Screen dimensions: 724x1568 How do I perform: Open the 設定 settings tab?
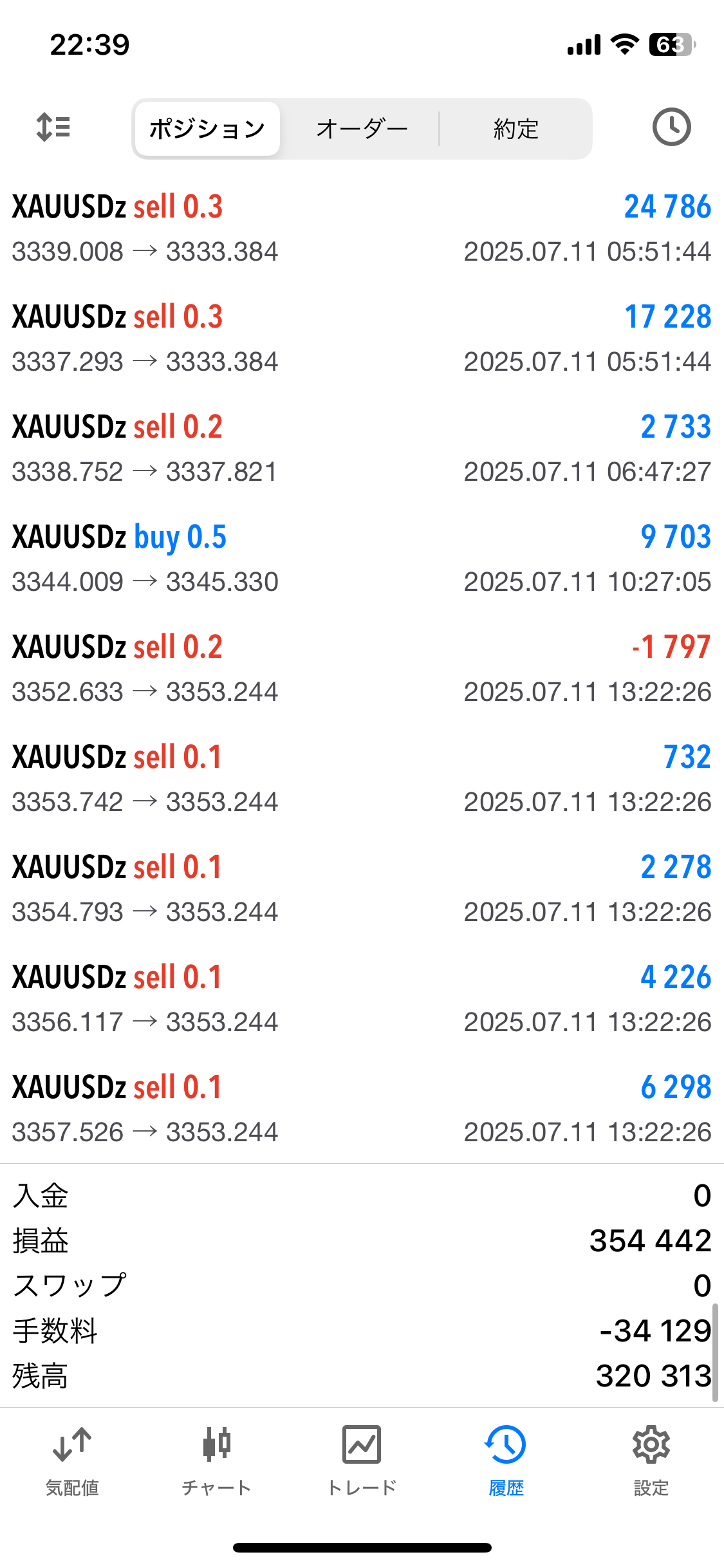click(651, 1461)
